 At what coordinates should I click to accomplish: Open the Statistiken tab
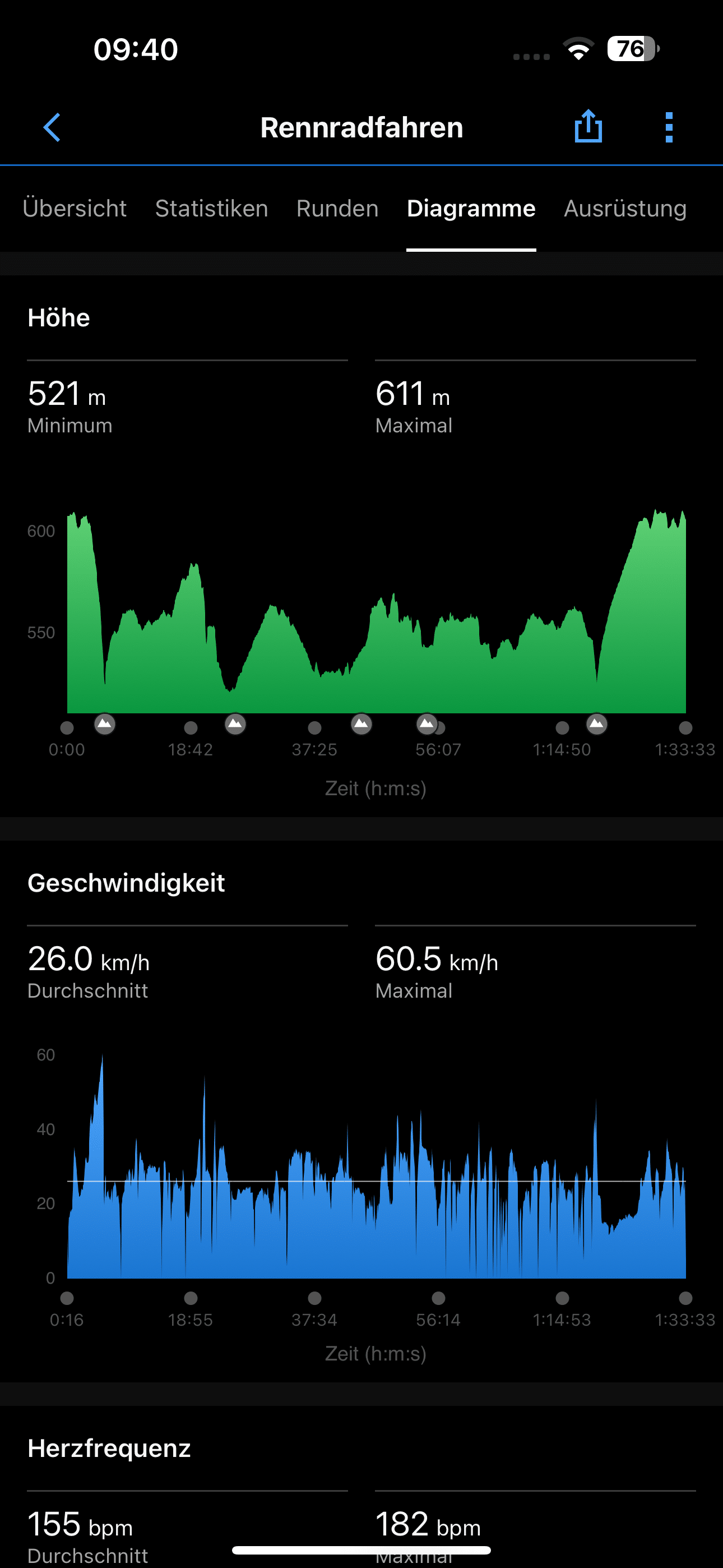click(x=211, y=209)
